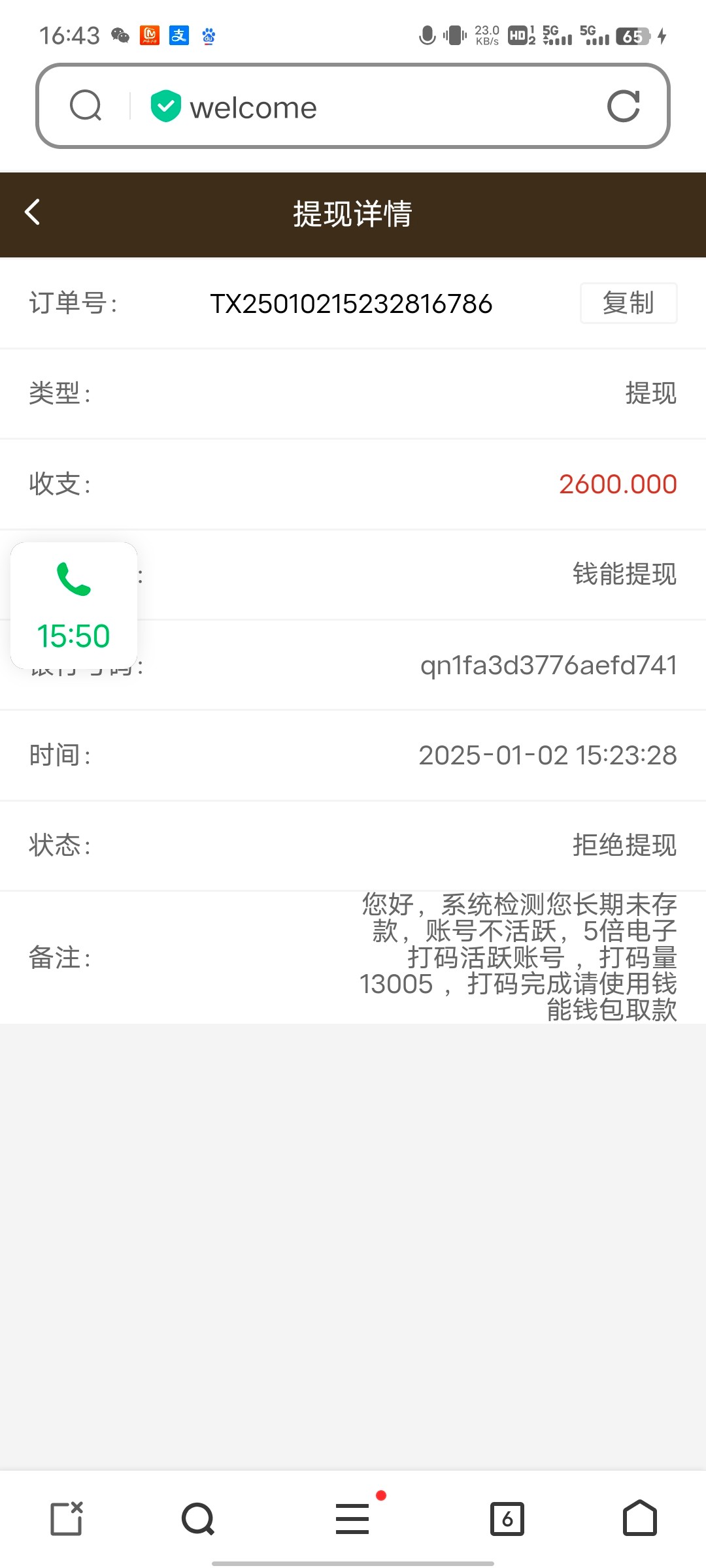Reload the page with the refresh icon
706x1568 pixels.
[623, 106]
